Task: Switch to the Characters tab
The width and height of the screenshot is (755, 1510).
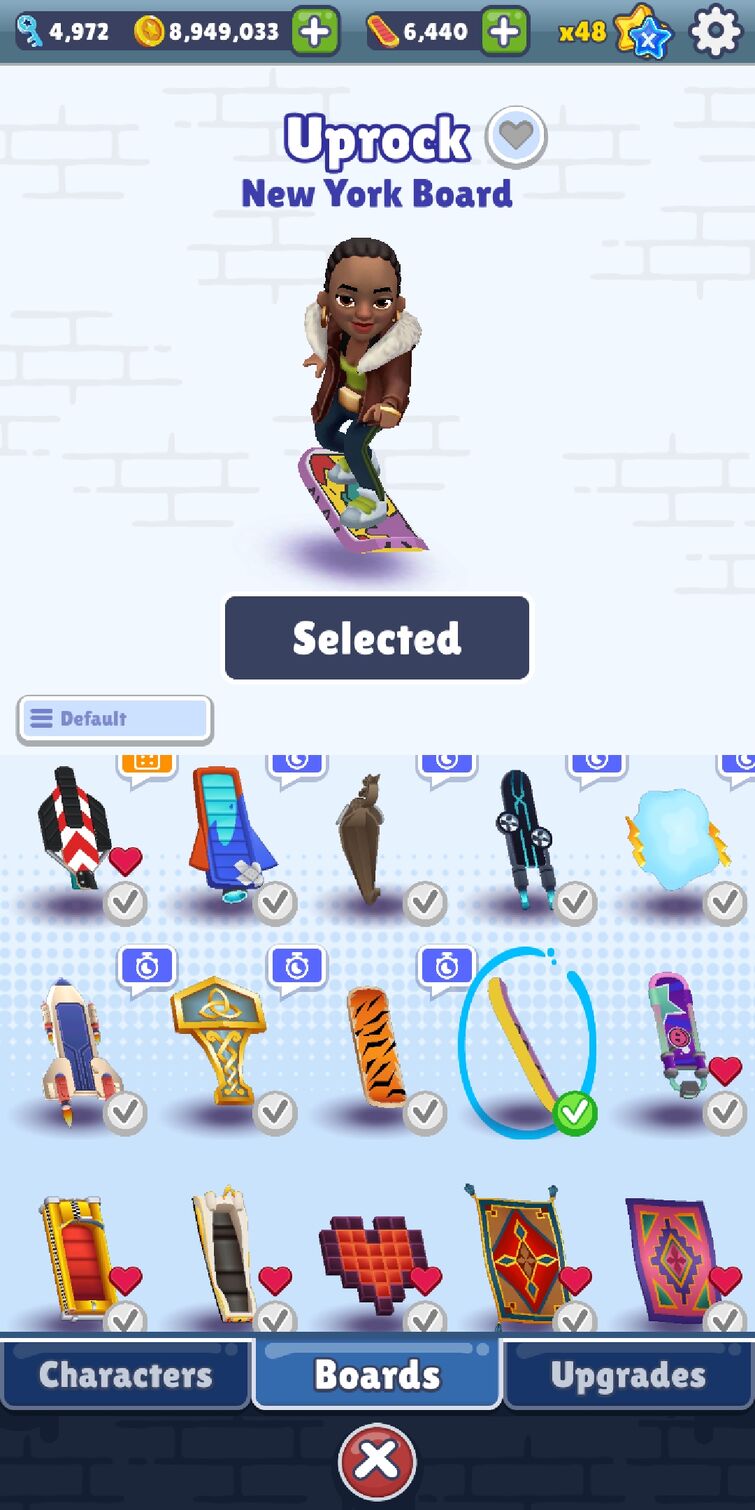Action: pyautogui.click(x=125, y=1375)
